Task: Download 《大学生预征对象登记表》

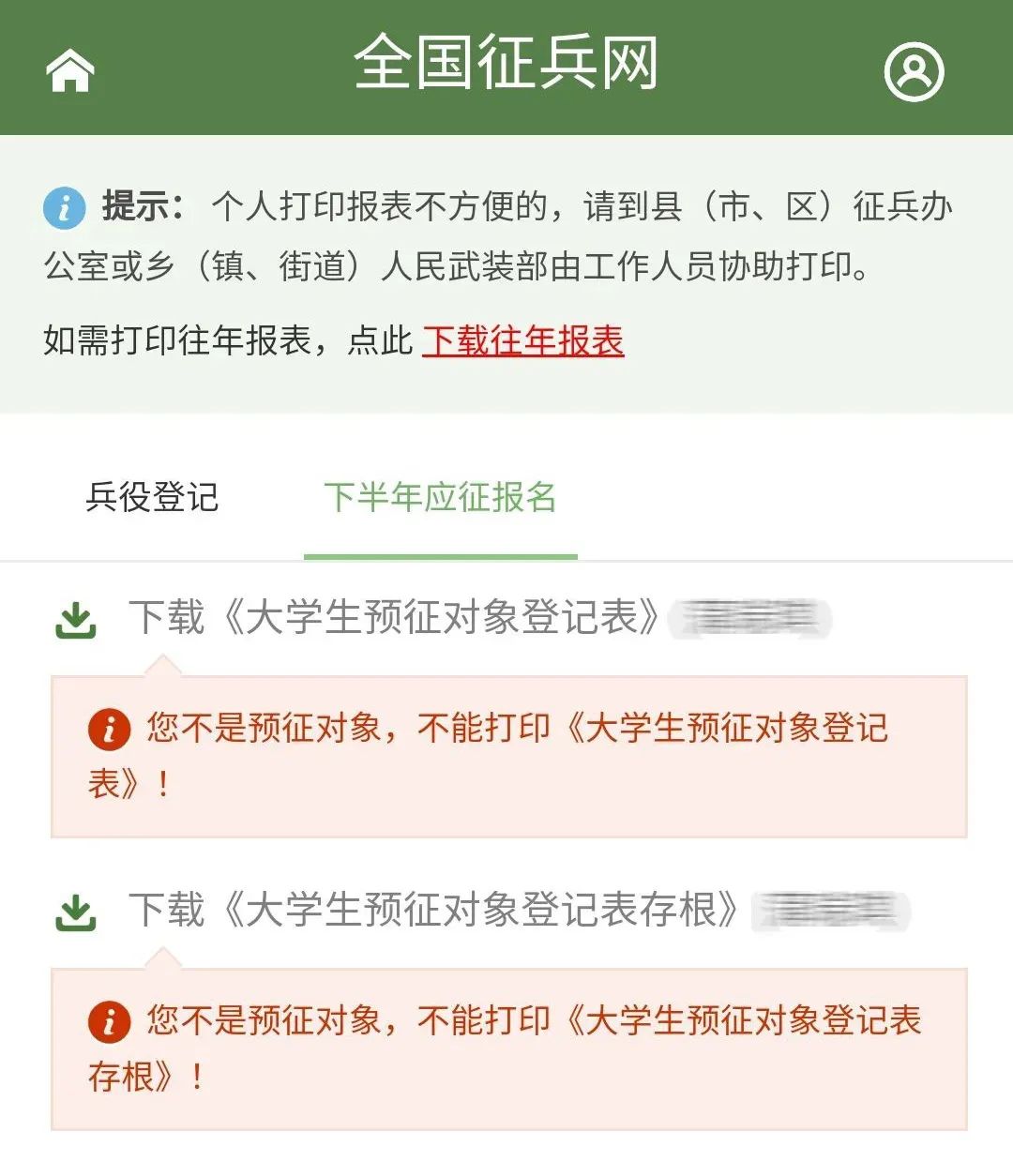Action: click(394, 618)
